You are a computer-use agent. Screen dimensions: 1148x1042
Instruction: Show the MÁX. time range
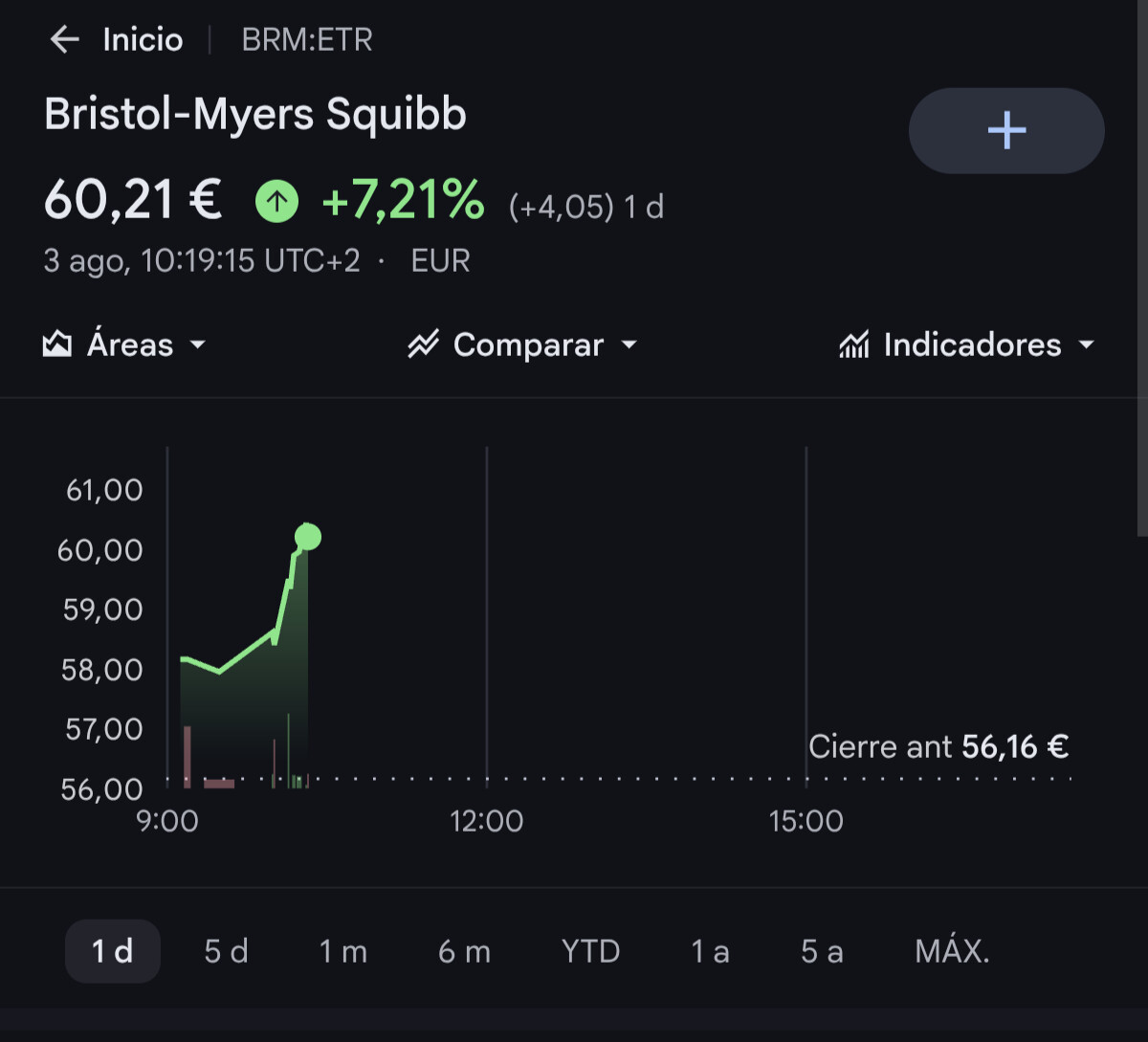952,951
